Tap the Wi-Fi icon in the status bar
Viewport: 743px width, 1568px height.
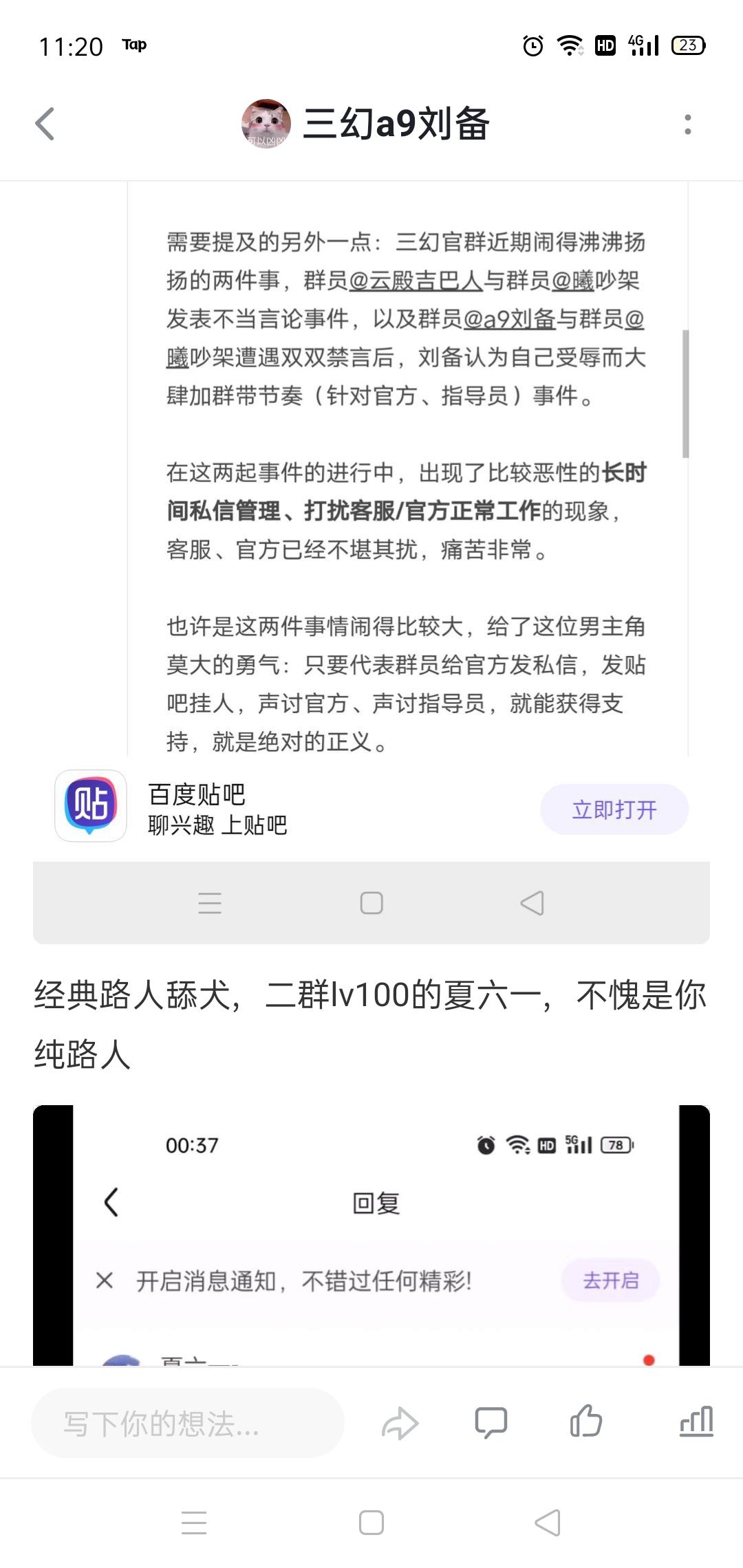pos(569,45)
